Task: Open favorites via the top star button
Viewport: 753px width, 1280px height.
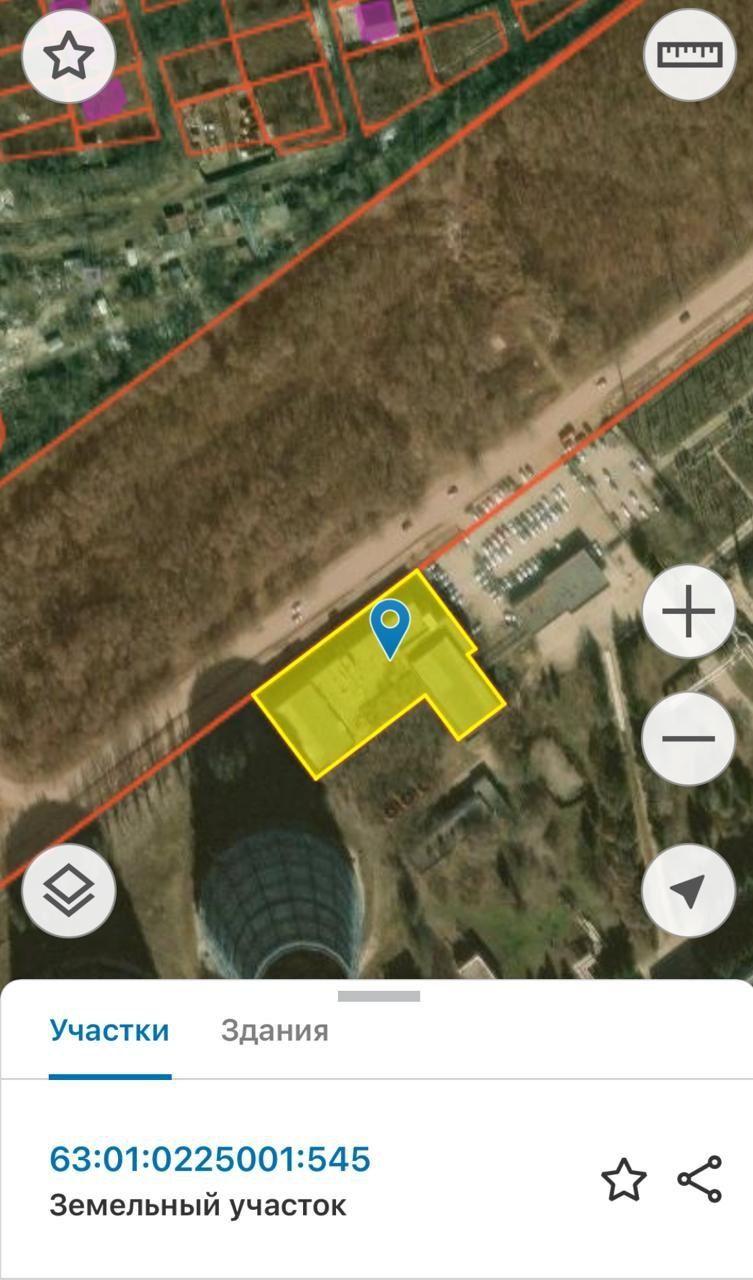Action: click(x=68, y=57)
